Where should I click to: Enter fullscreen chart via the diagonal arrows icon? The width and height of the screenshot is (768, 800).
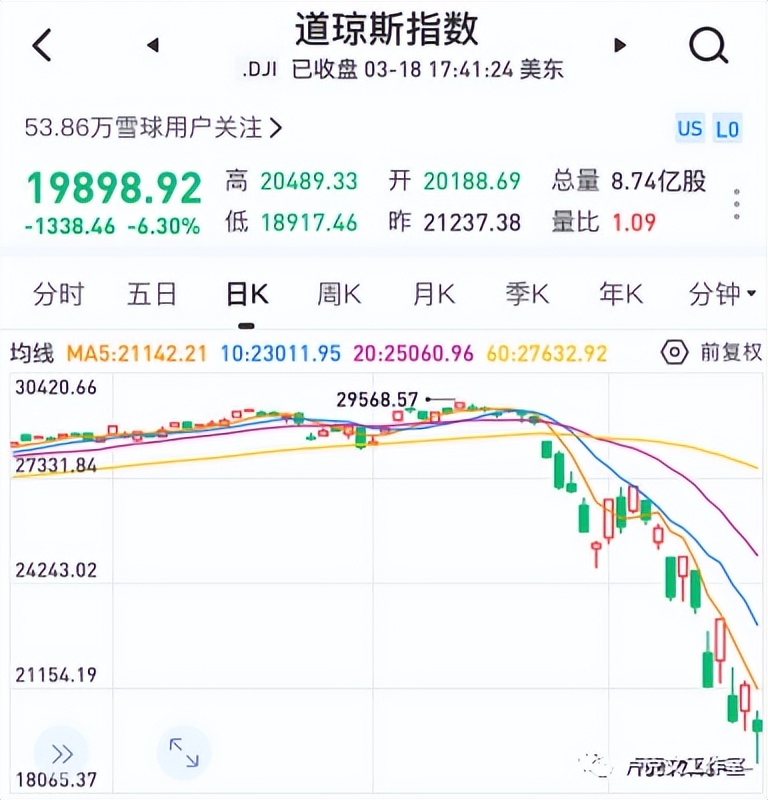click(182, 750)
